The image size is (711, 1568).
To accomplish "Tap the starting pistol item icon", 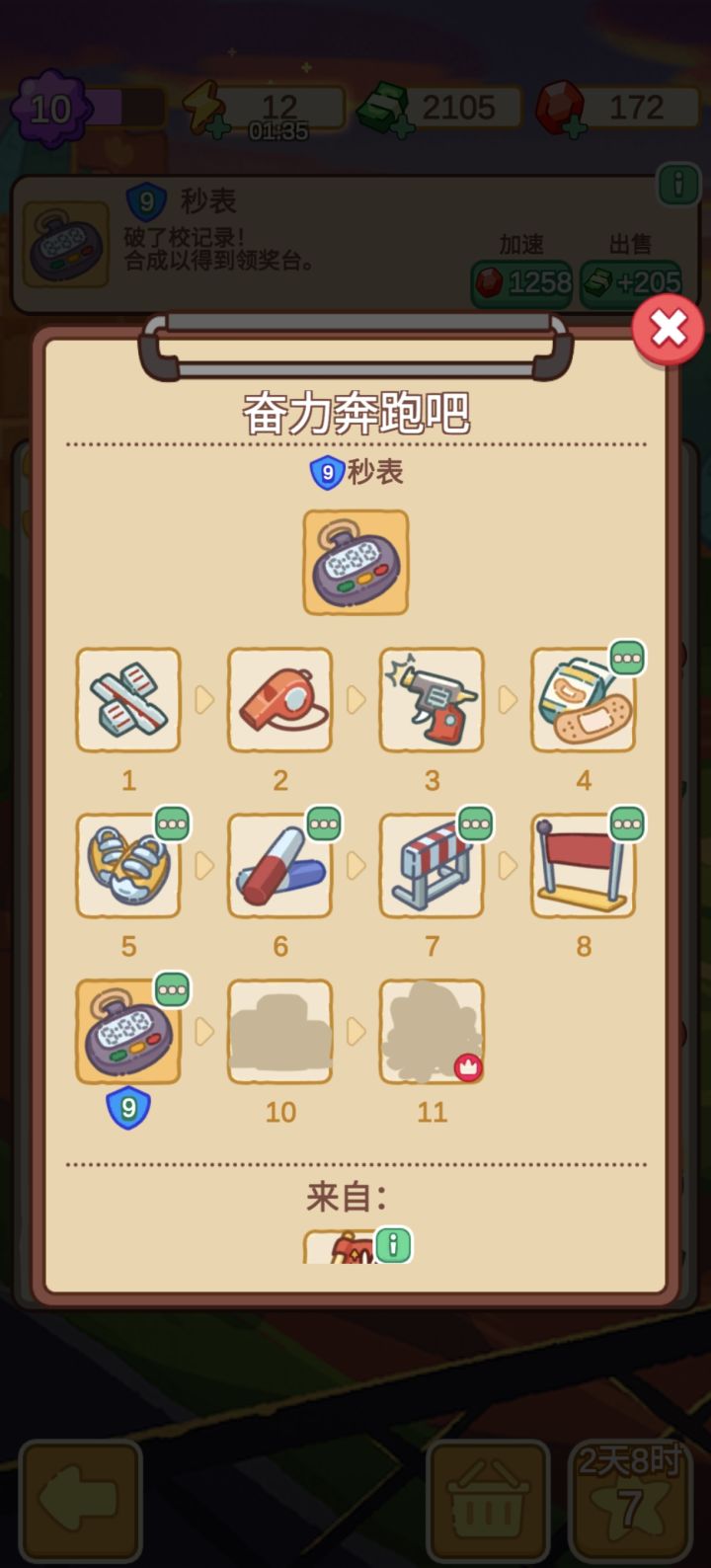I will point(432,701).
